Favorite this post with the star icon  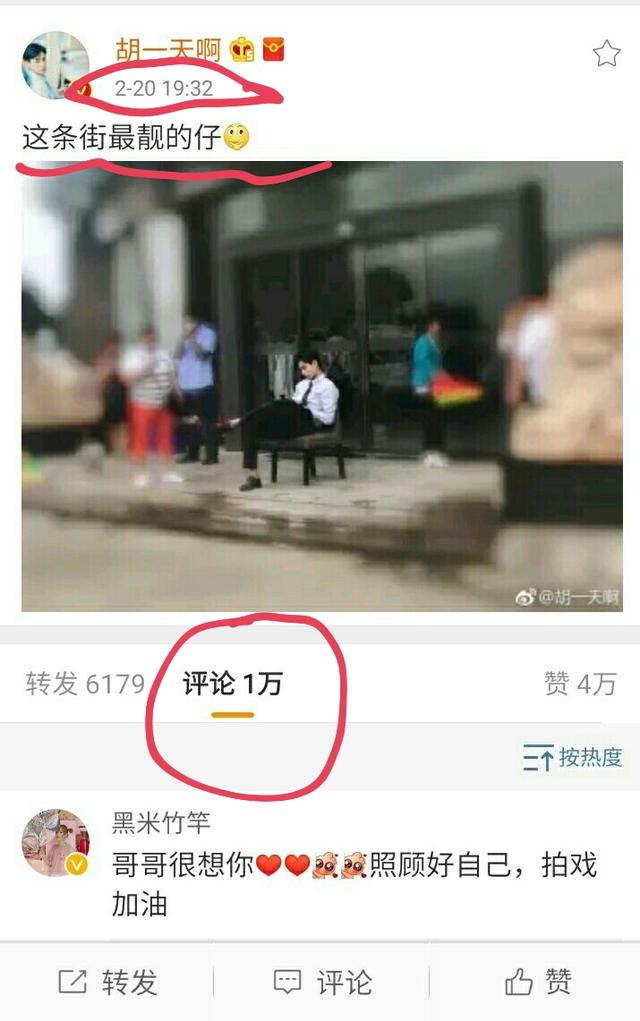click(606, 54)
